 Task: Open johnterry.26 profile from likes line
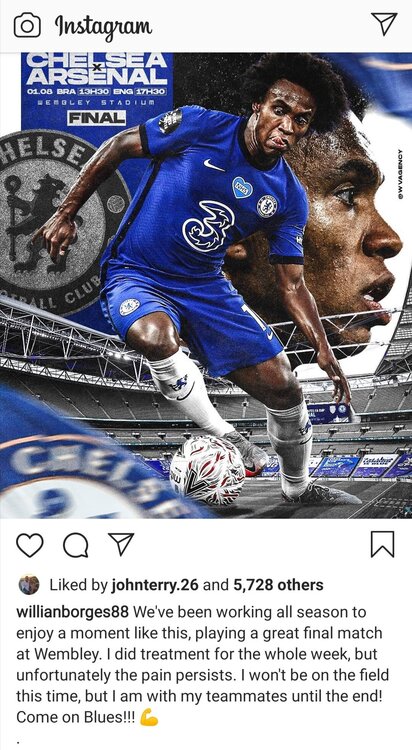pos(157,585)
